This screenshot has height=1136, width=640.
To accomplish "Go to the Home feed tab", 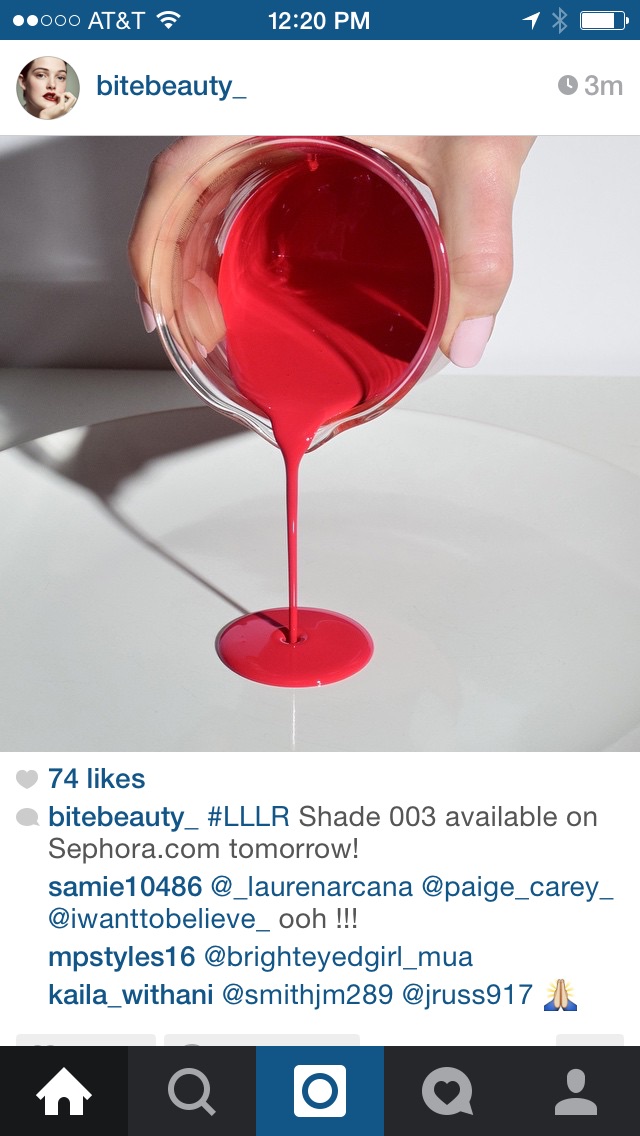I will 64,1091.
